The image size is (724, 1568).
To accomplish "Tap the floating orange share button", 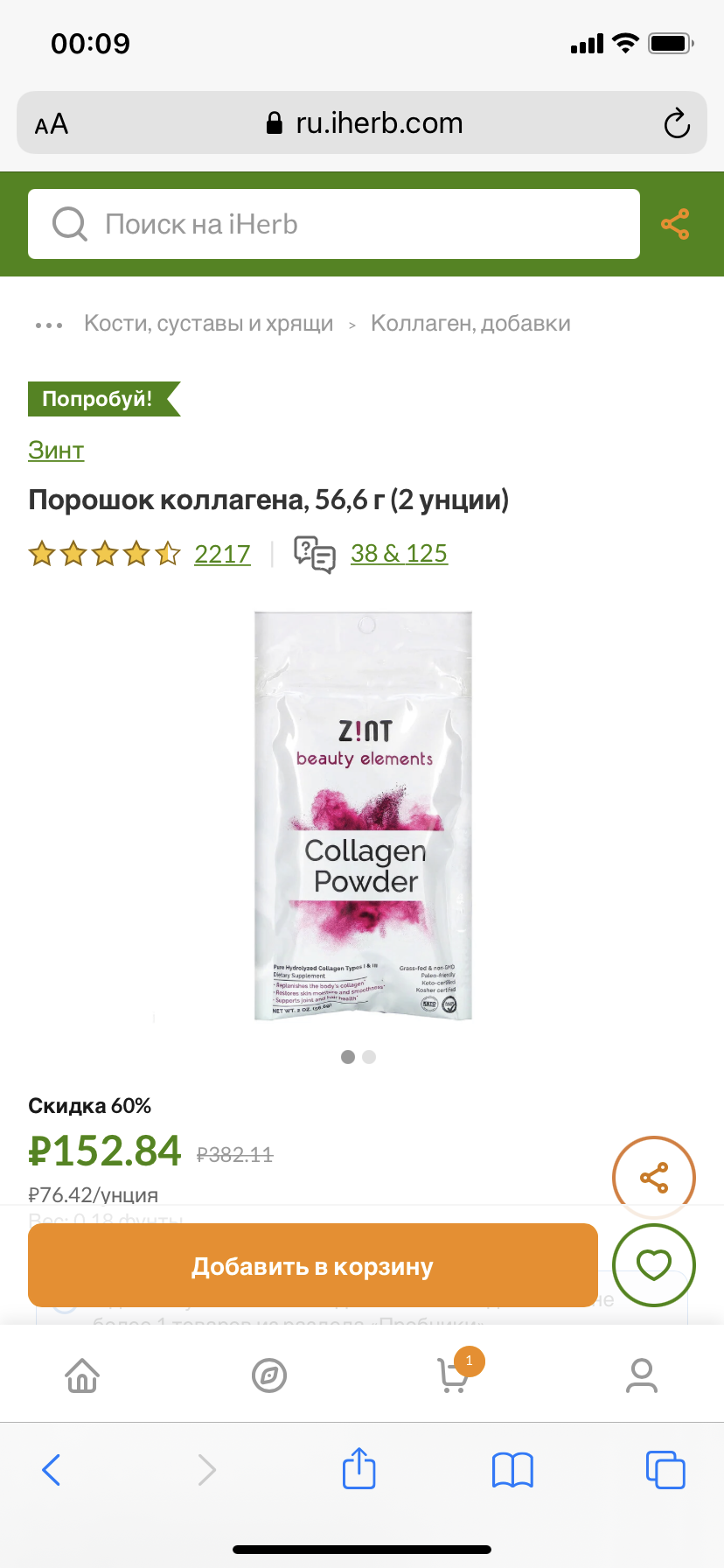I will coord(654,1178).
